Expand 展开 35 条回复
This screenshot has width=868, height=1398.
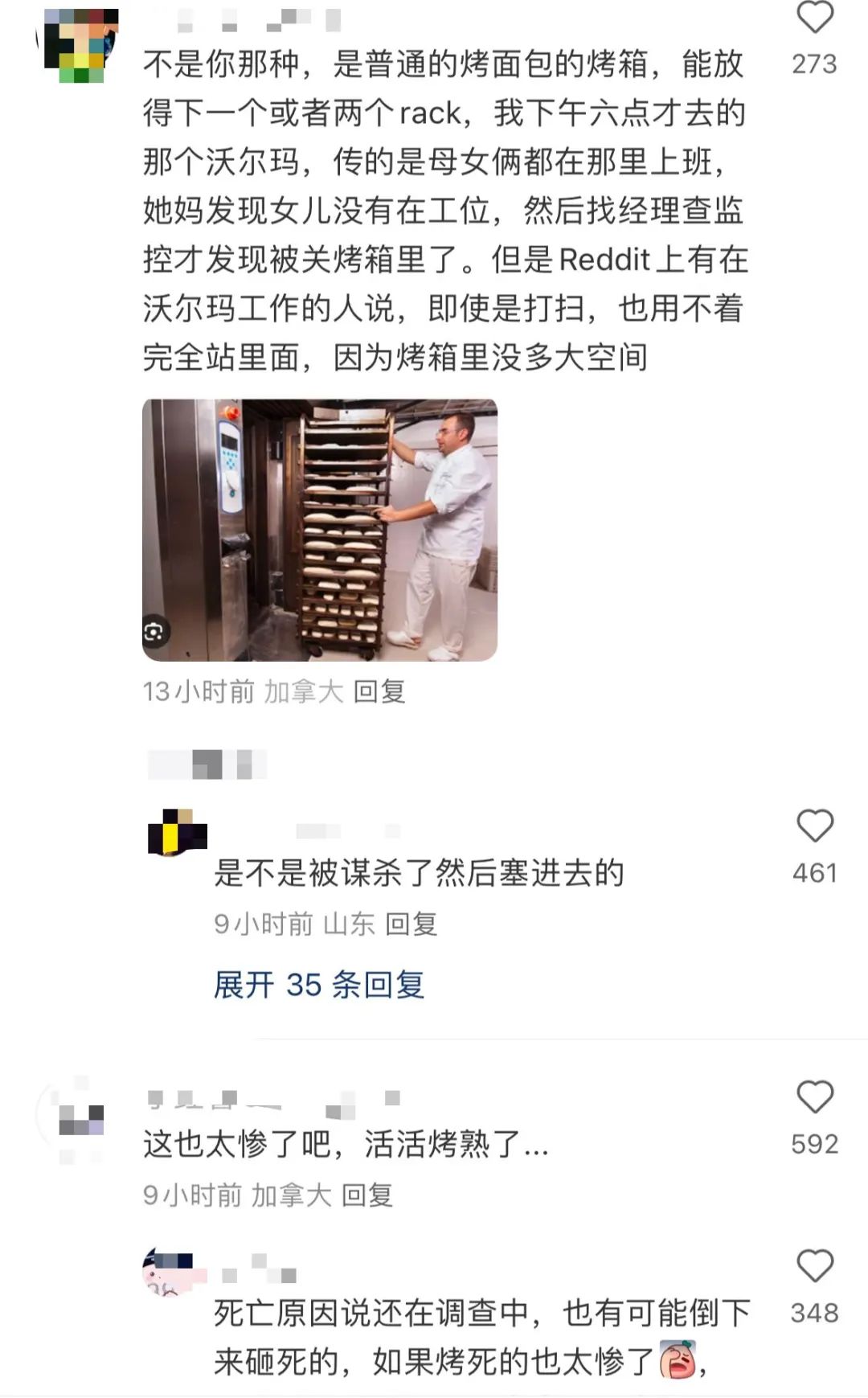[x=319, y=985]
